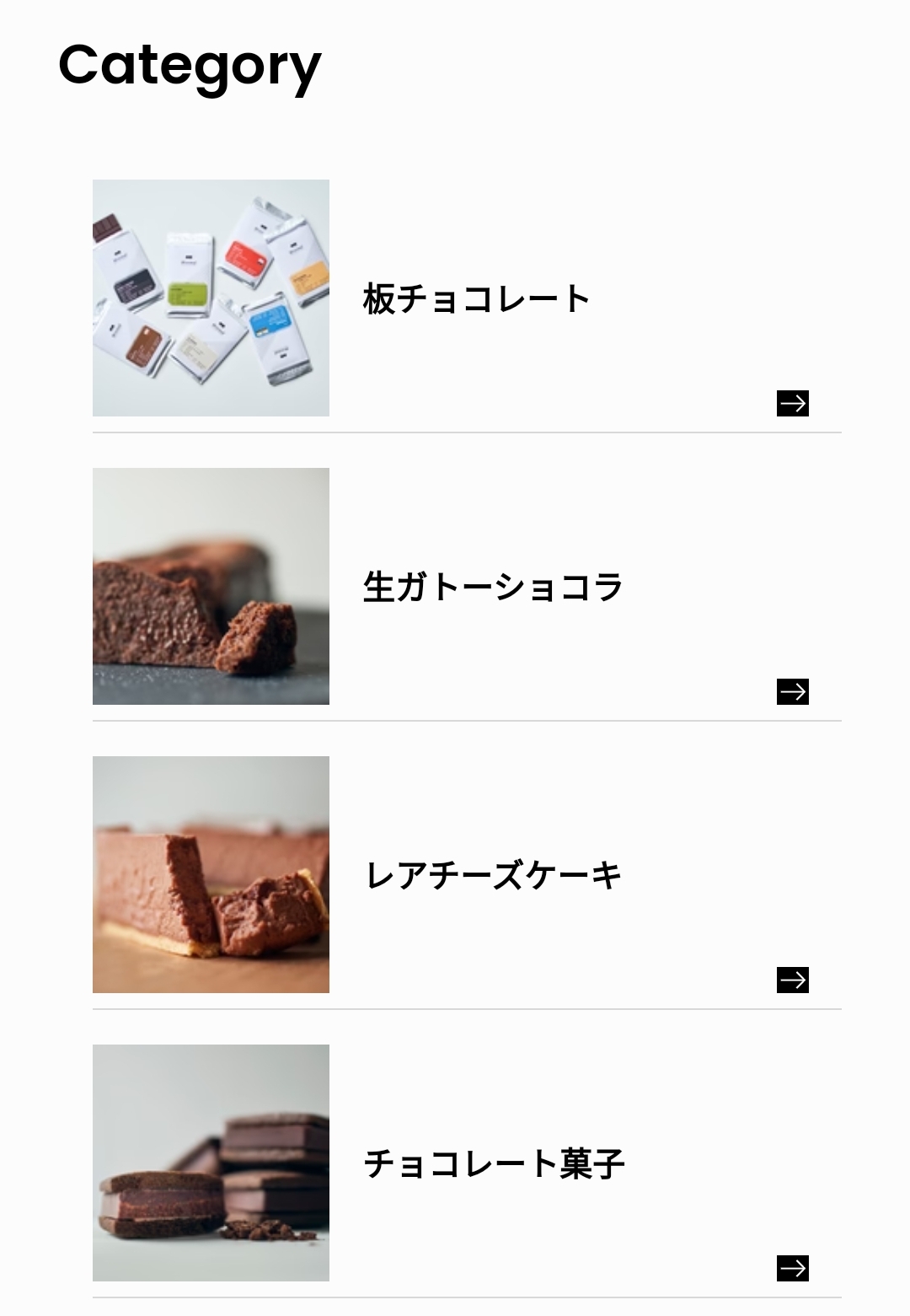Open the 生ガトーショコラ category
910x1316 pixels.
pyautogui.click(x=492, y=587)
